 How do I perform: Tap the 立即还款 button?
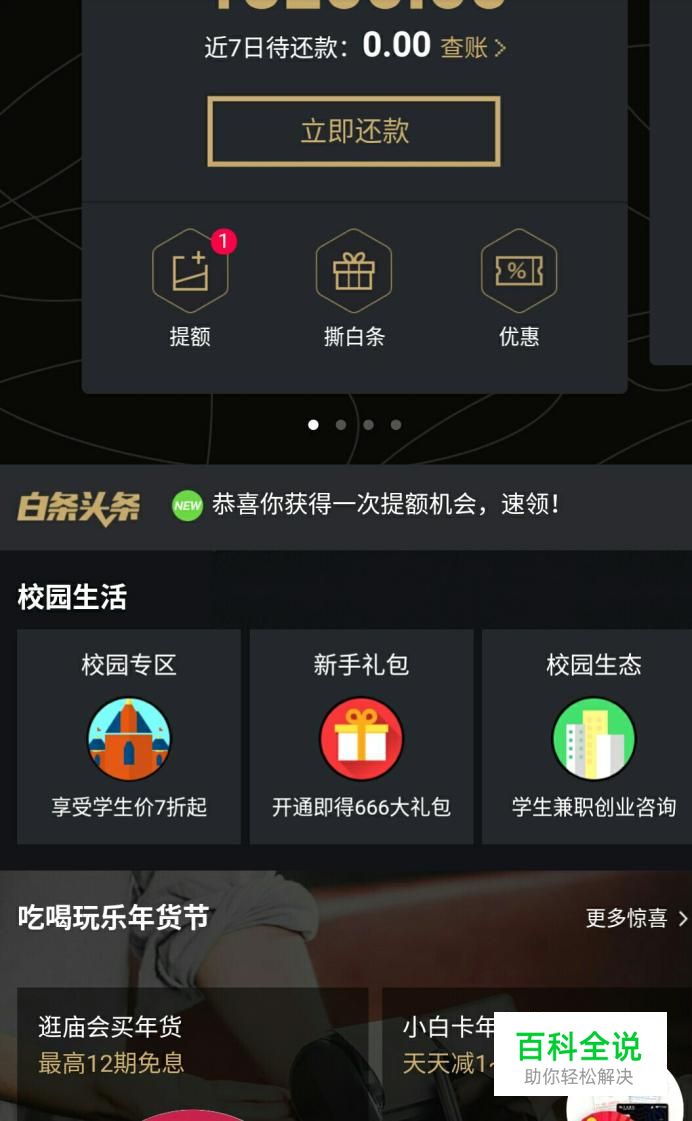[353, 131]
